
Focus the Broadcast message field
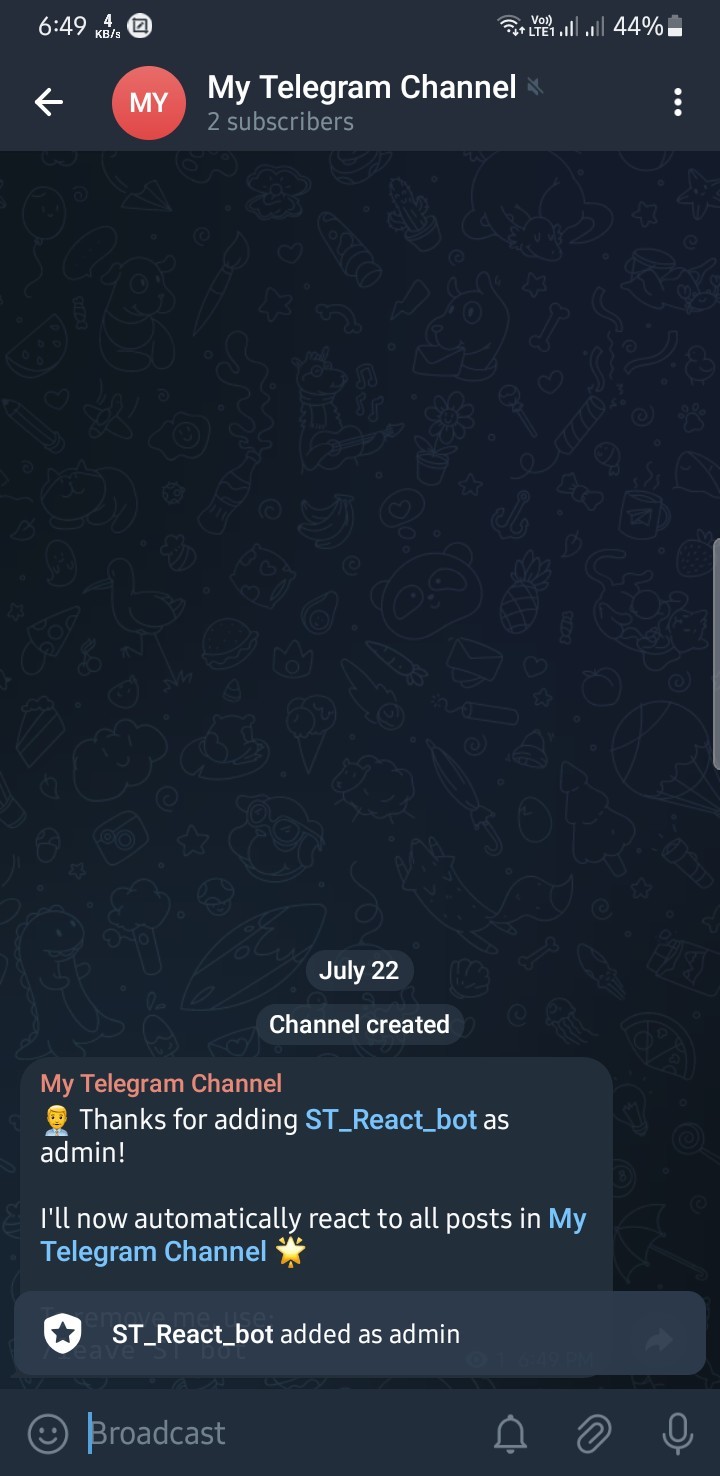coord(280,1434)
